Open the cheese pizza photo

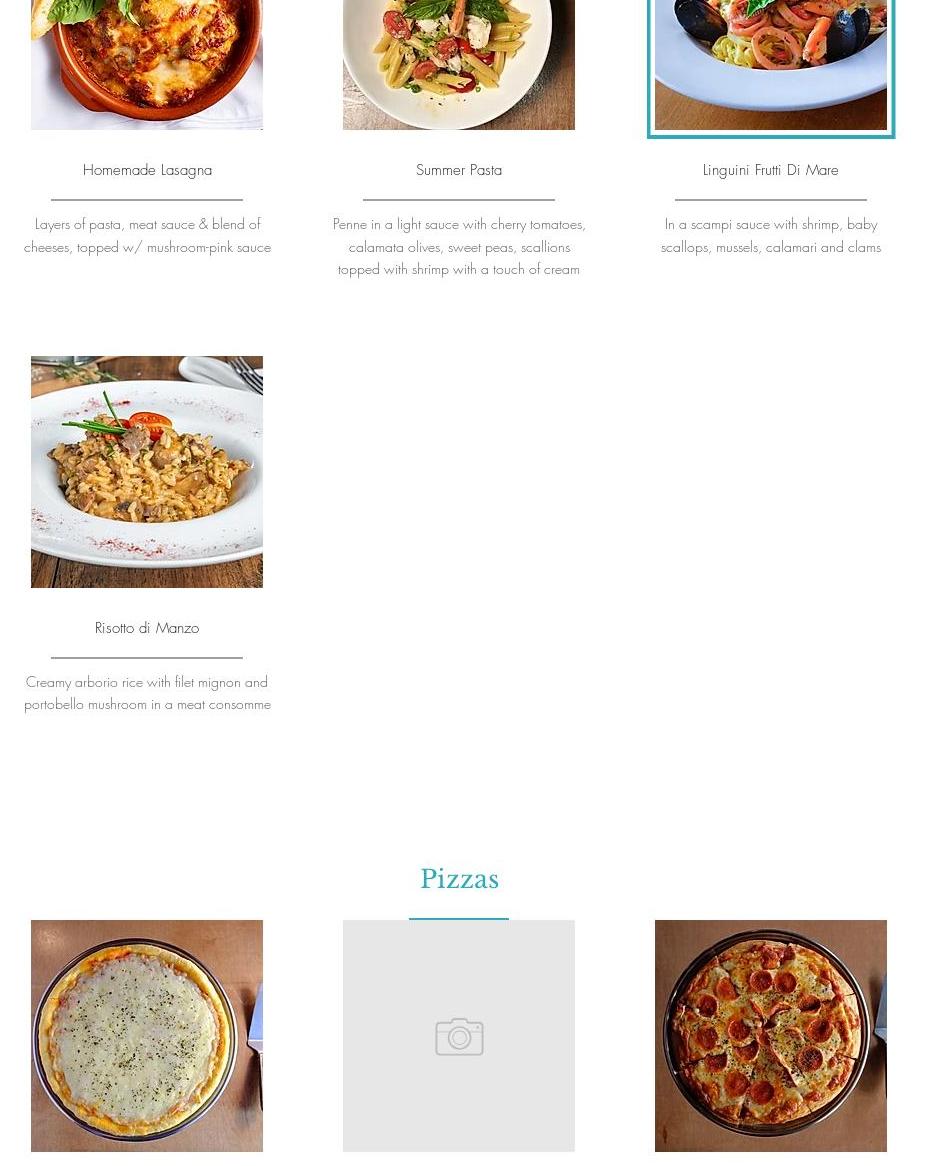147,1035
